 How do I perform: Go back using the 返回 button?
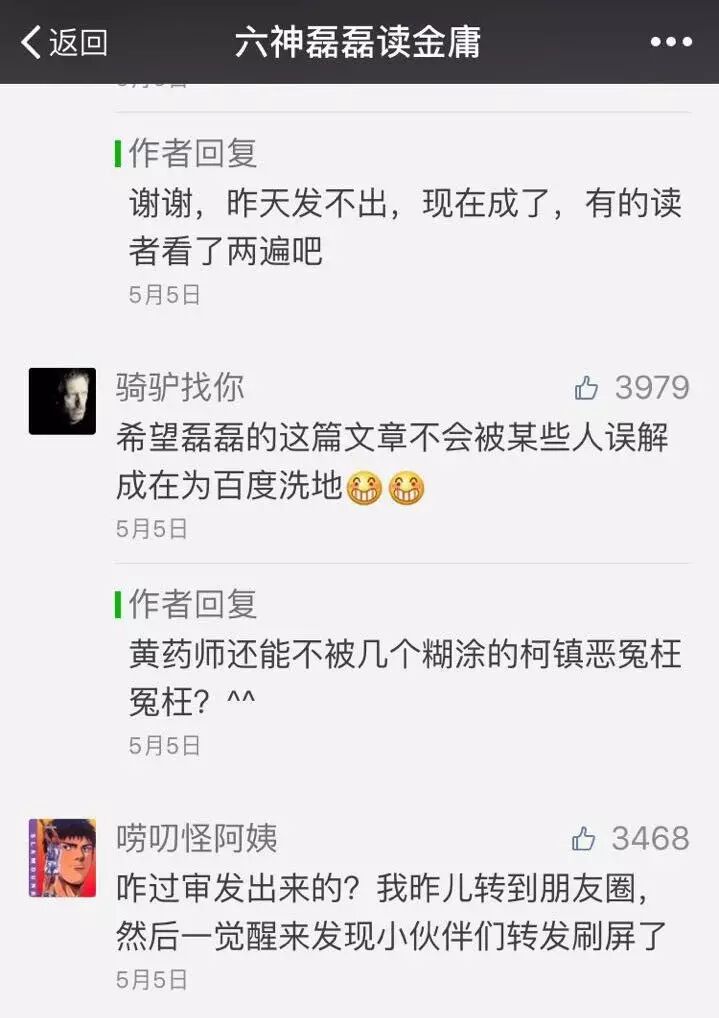(x=64, y=42)
